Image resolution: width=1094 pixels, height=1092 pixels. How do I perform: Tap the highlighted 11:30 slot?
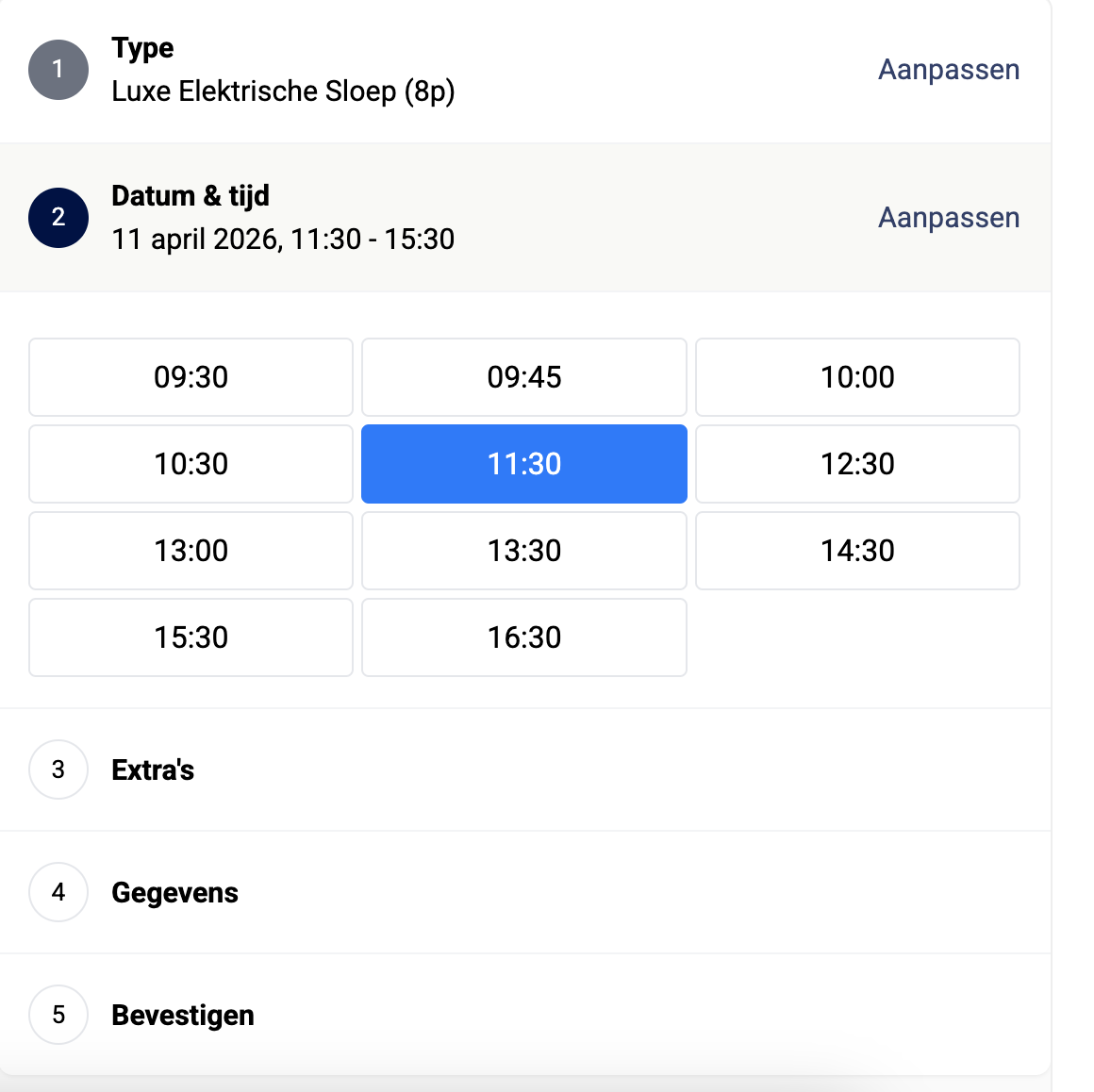tap(524, 464)
